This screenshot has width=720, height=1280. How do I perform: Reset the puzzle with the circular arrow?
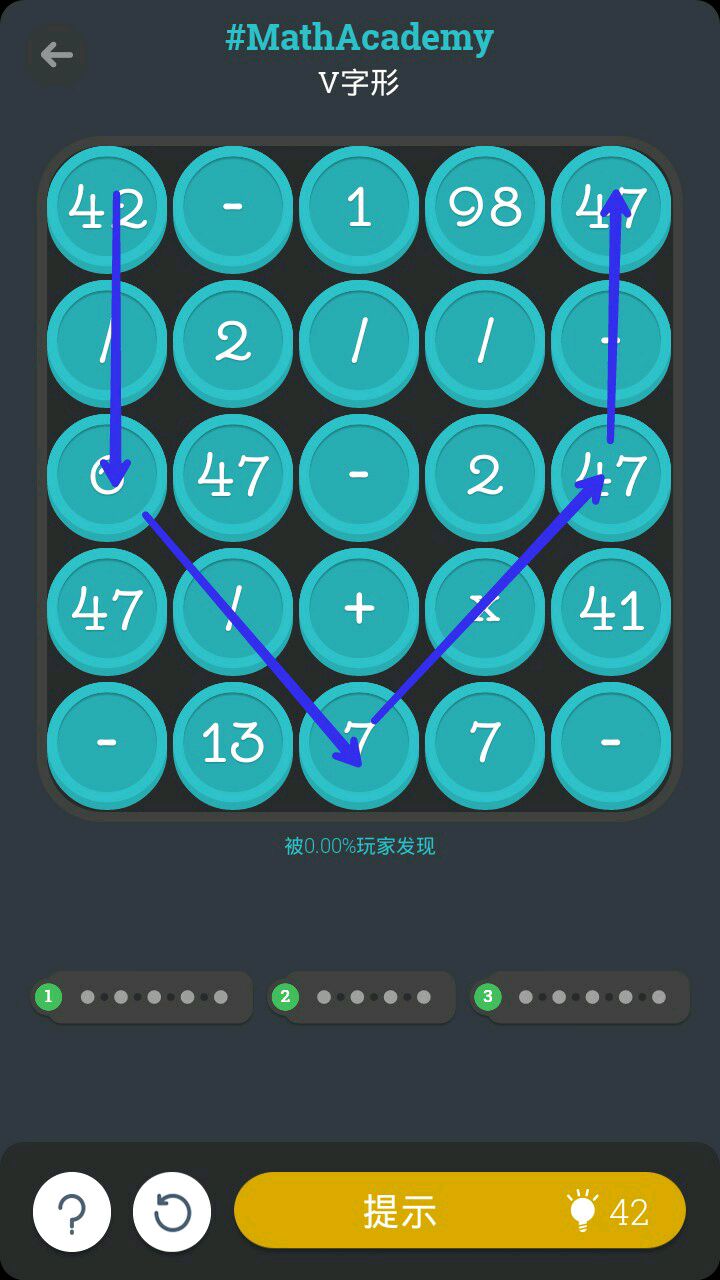tap(172, 1212)
